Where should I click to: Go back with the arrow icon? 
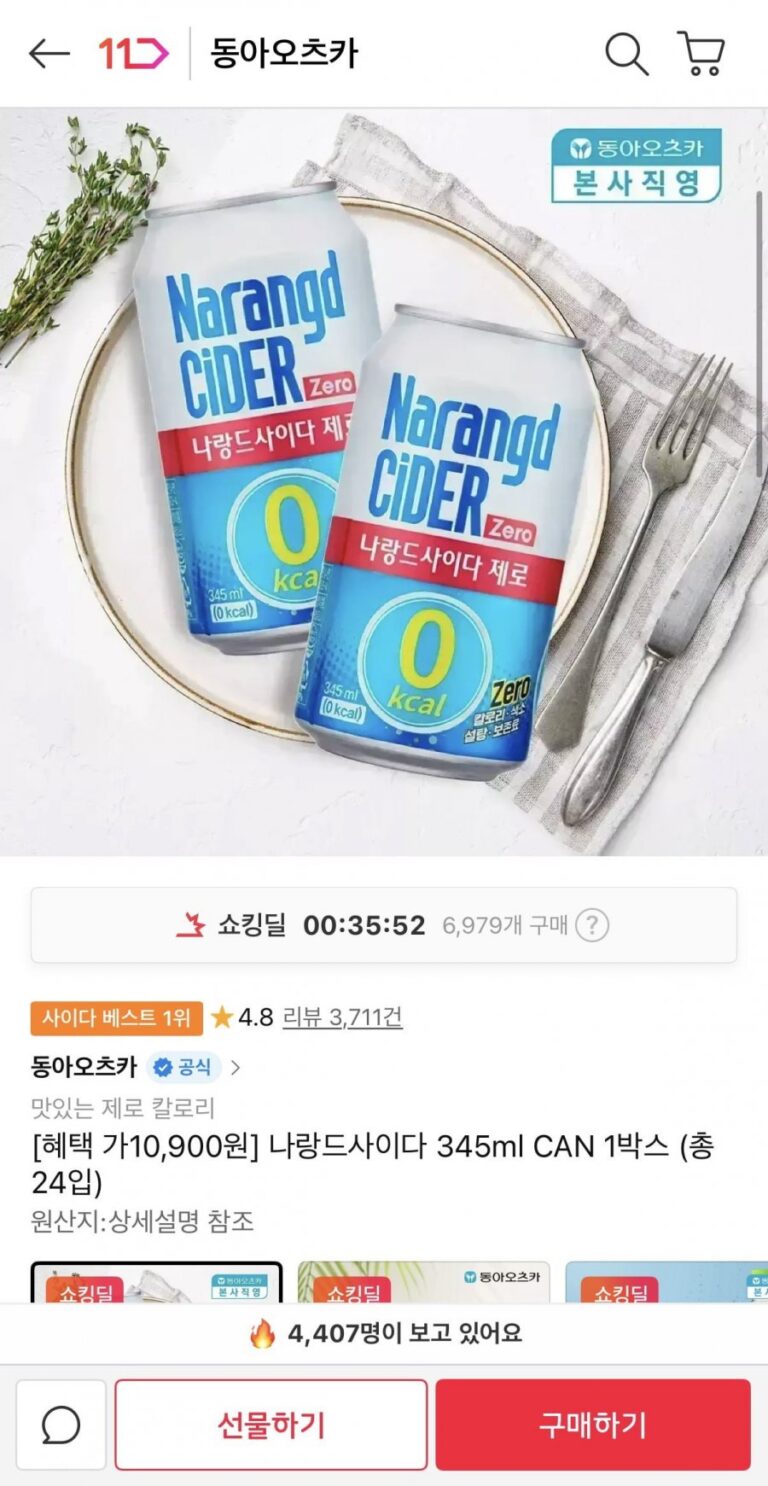pyautogui.click(x=49, y=53)
